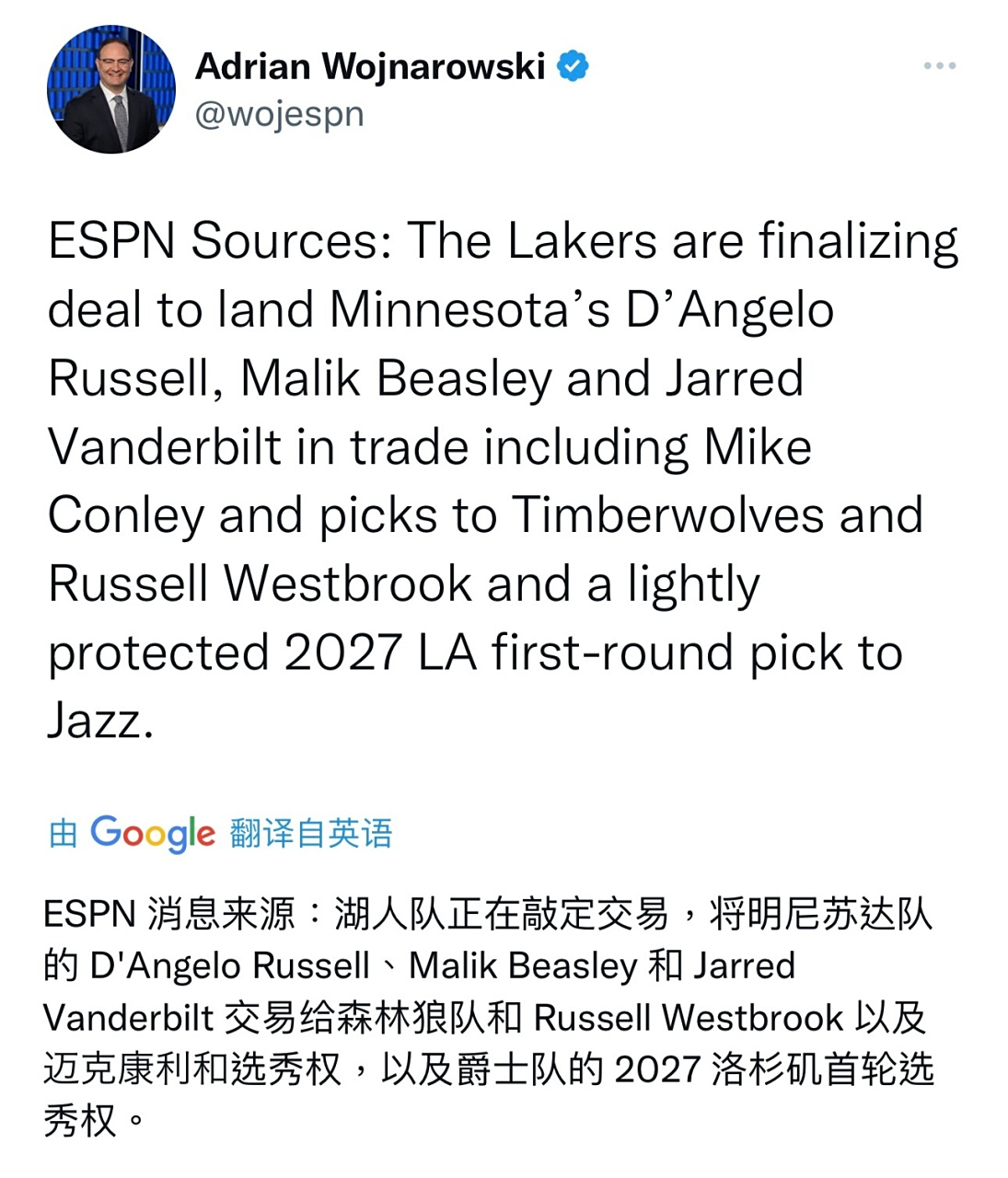Open Adrian Wojnarowski's profile picture
This screenshot has height=1178, width=1008.
coord(111,89)
